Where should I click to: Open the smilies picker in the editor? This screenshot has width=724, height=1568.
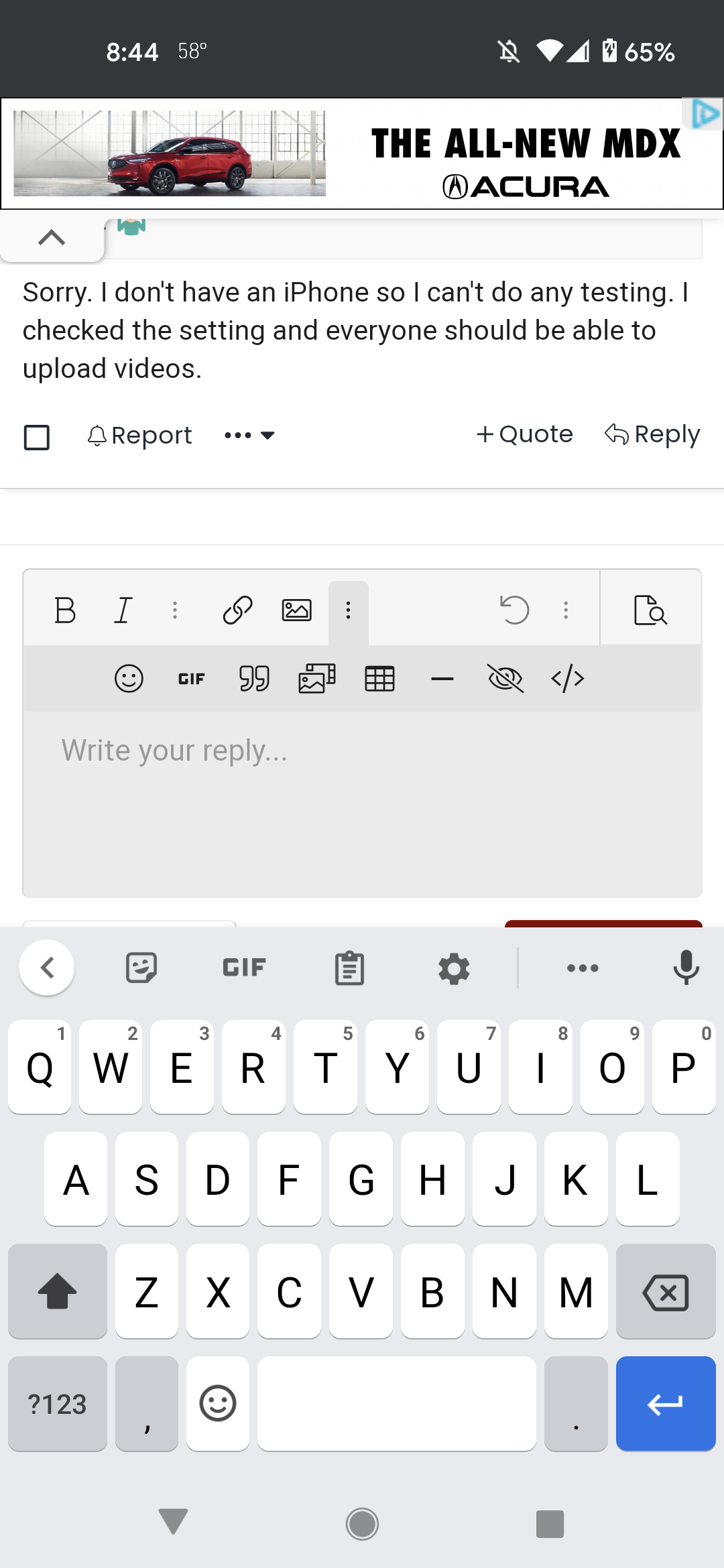click(129, 678)
